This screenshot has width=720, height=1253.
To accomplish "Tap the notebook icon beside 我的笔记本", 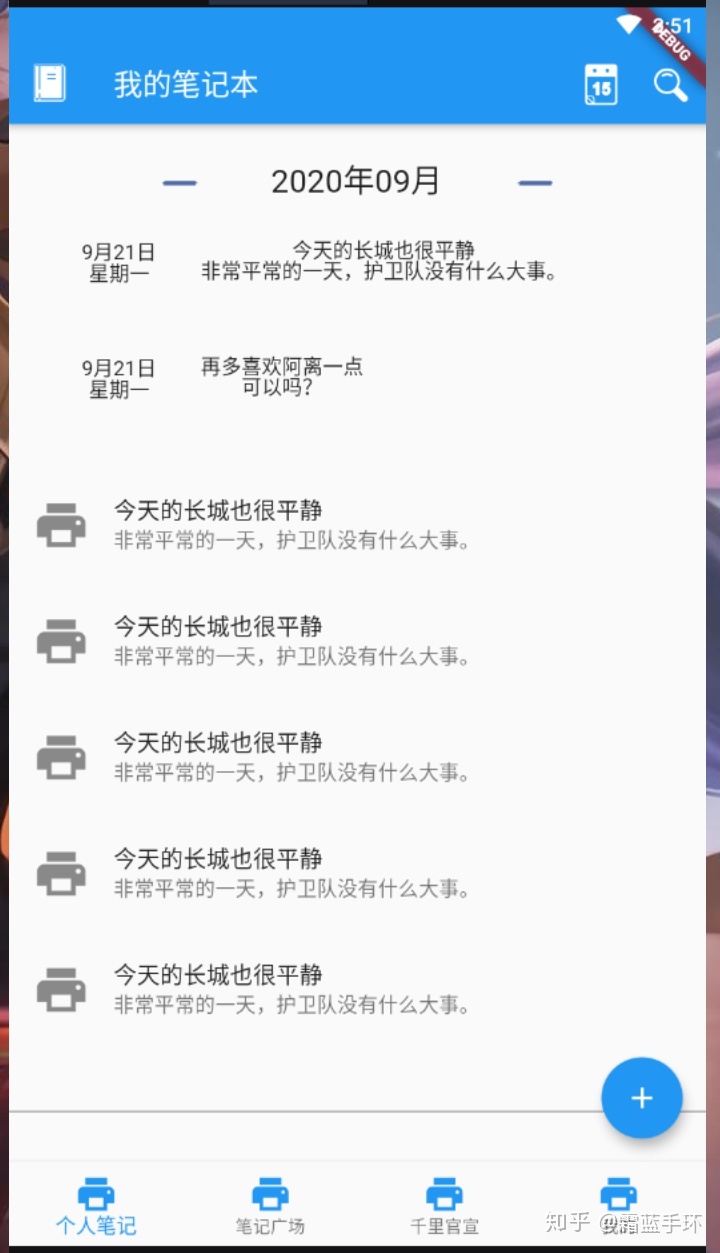I will coord(49,83).
